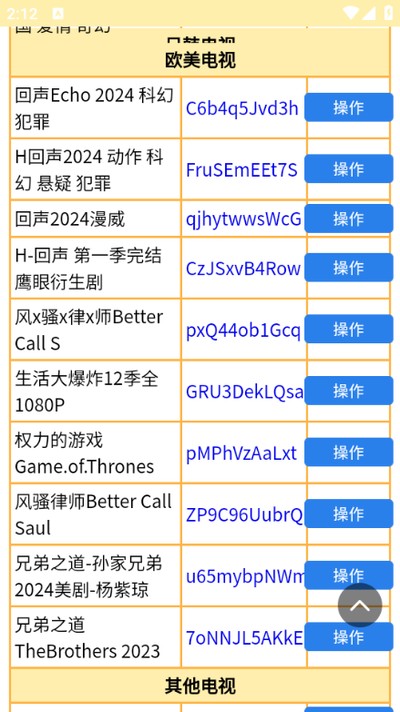400x712 pixels.
Task: Tap 操作 button for Better Call Saul row
Action: pyautogui.click(x=348, y=514)
